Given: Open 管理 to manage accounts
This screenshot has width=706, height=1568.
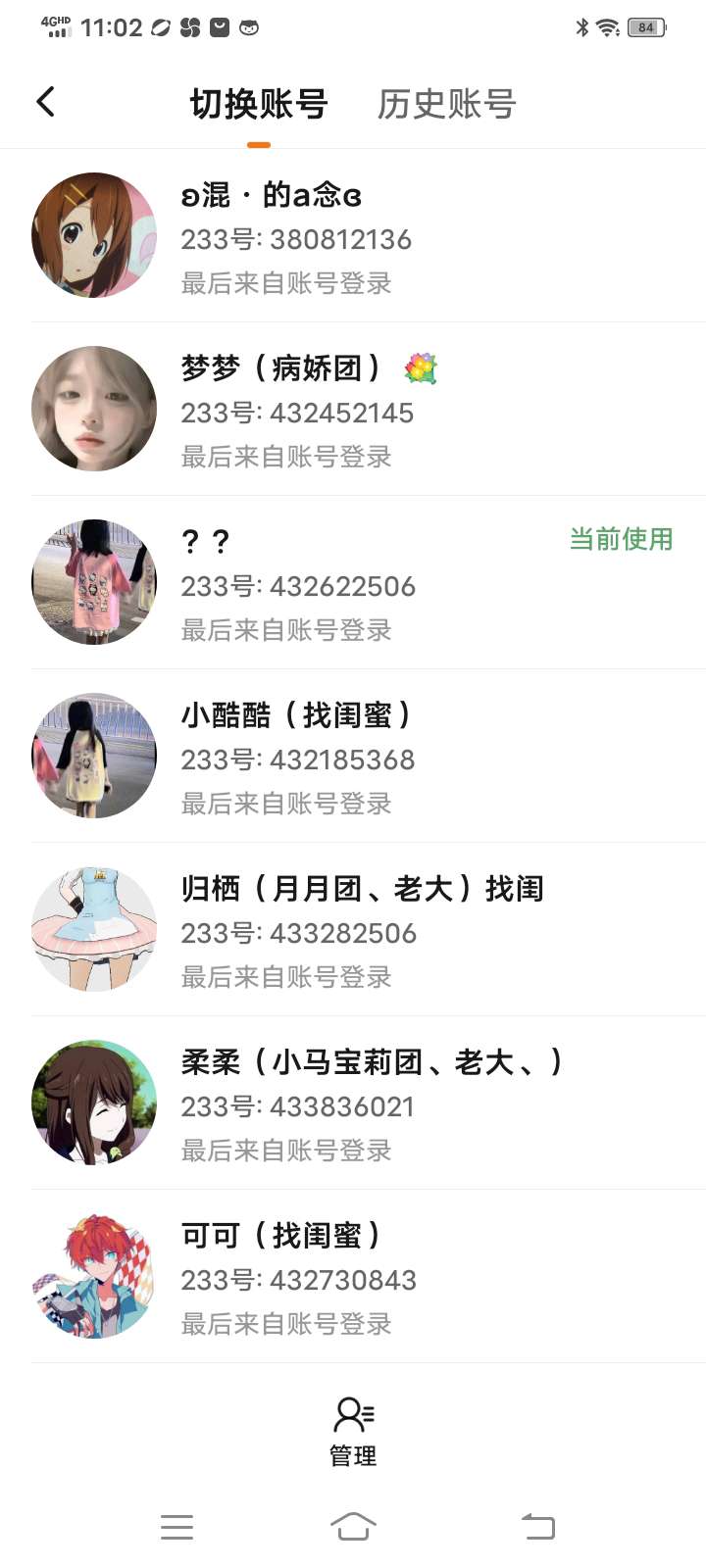Looking at the screenshot, I should (353, 1431).
